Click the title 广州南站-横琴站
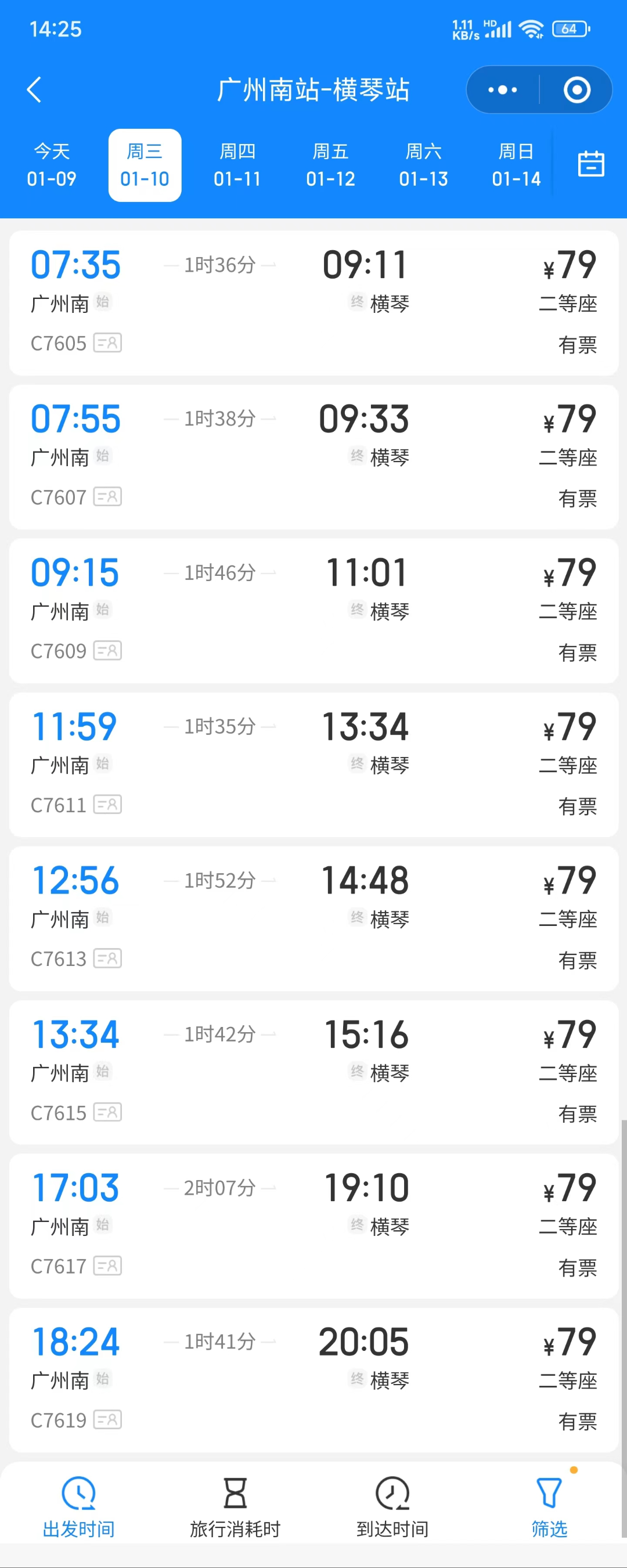Image resolution: width=627 pixels, height=1568 pixels. pyautogui.click(x=313, y=89)
